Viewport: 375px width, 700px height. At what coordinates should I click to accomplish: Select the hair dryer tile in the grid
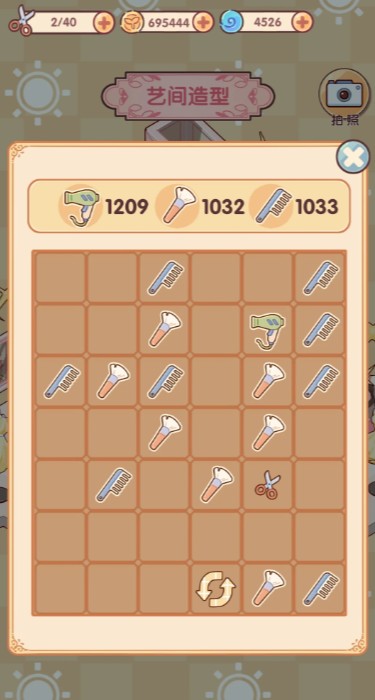(268, 329)
